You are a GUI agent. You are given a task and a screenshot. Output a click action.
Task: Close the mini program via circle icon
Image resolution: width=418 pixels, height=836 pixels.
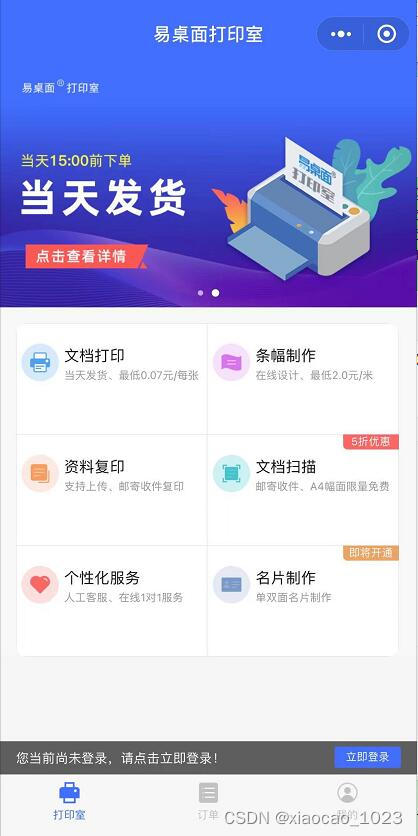click(x=387, y=34)
